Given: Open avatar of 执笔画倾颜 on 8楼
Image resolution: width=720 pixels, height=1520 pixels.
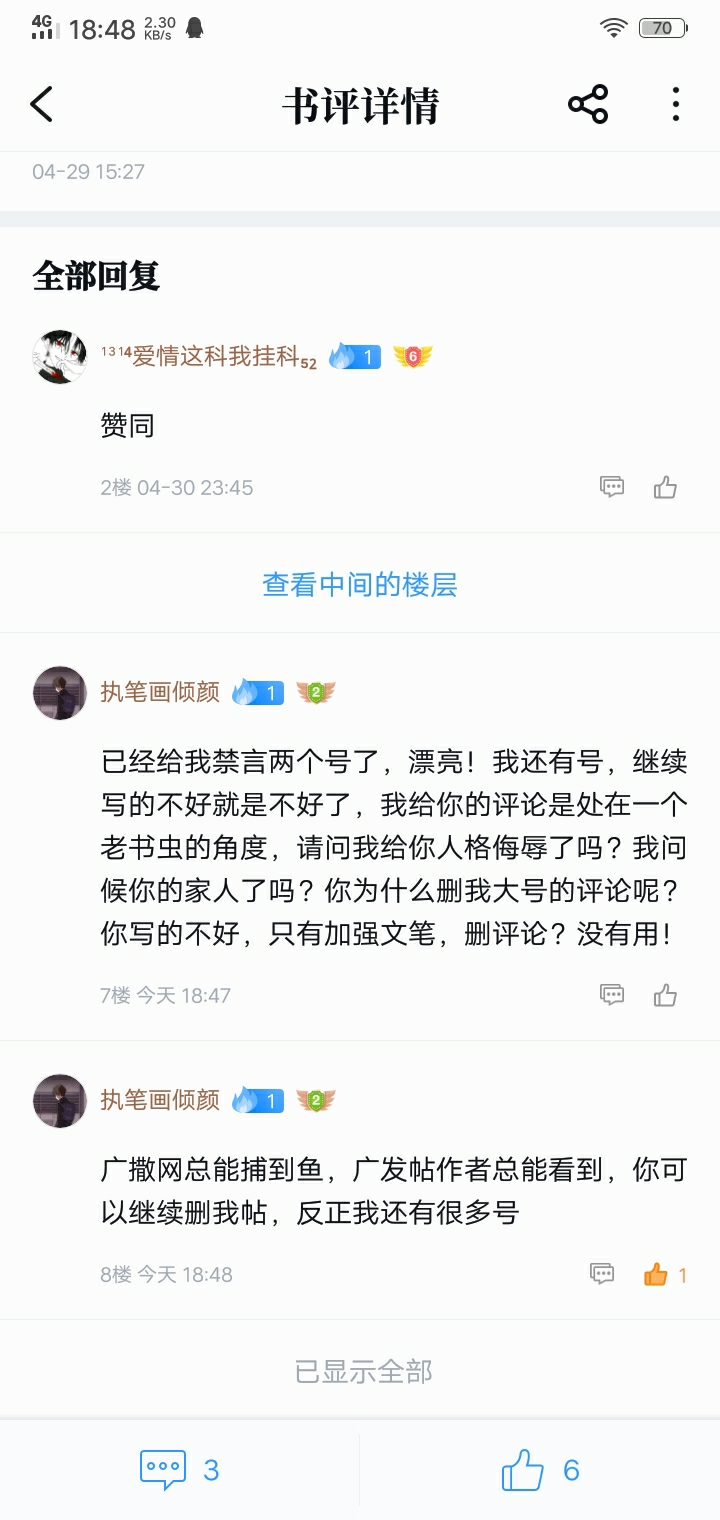Looking at the screenshot, I should click(x=60, y=1101).
